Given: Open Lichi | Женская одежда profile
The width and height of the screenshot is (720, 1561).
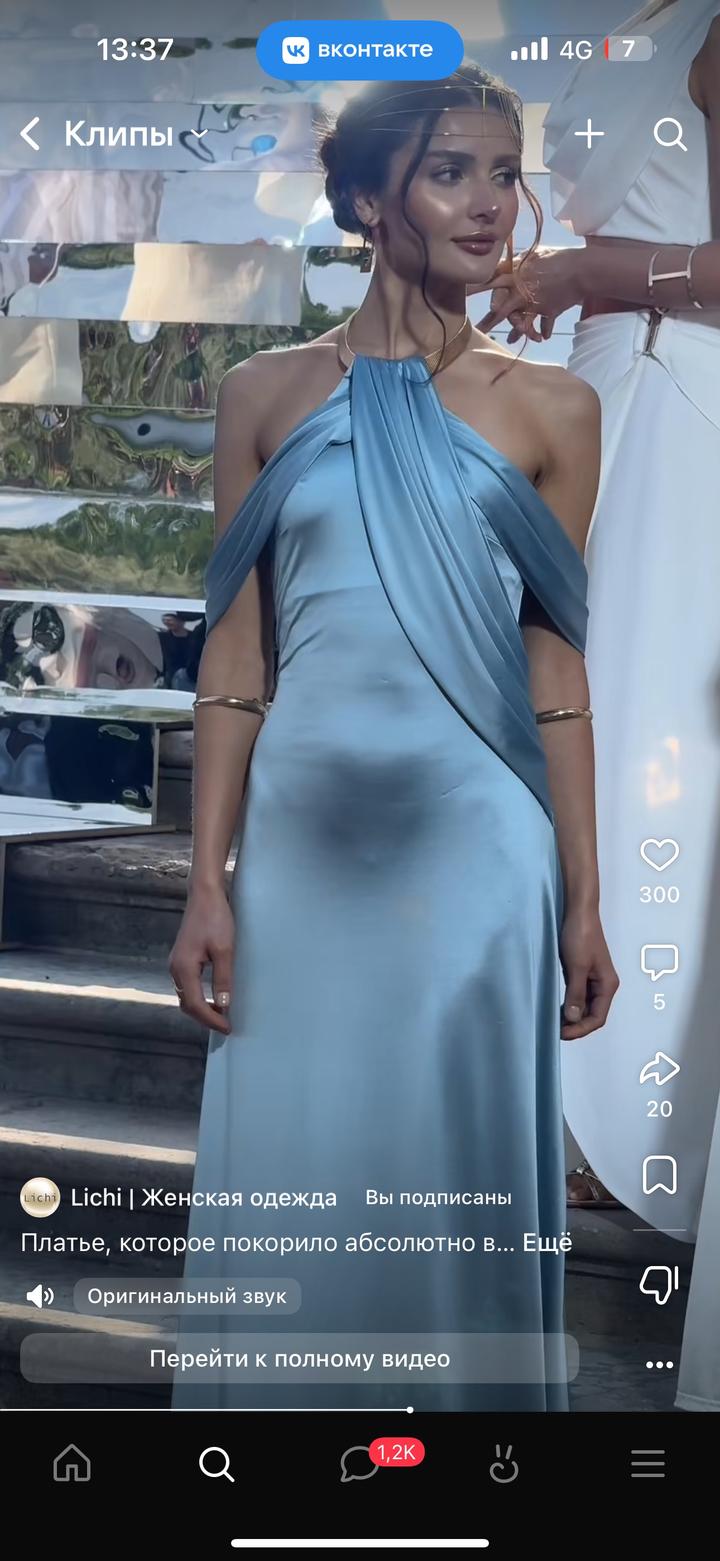Looking at the screenshot, I should 203,1197.
